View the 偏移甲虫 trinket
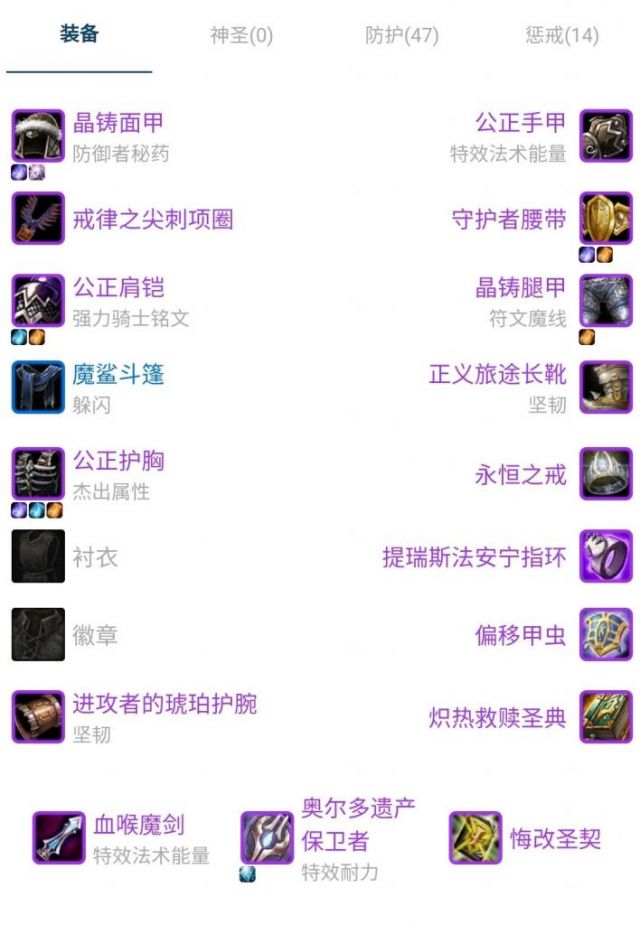This screenshot has height=925, width=640. click(520, 635)
